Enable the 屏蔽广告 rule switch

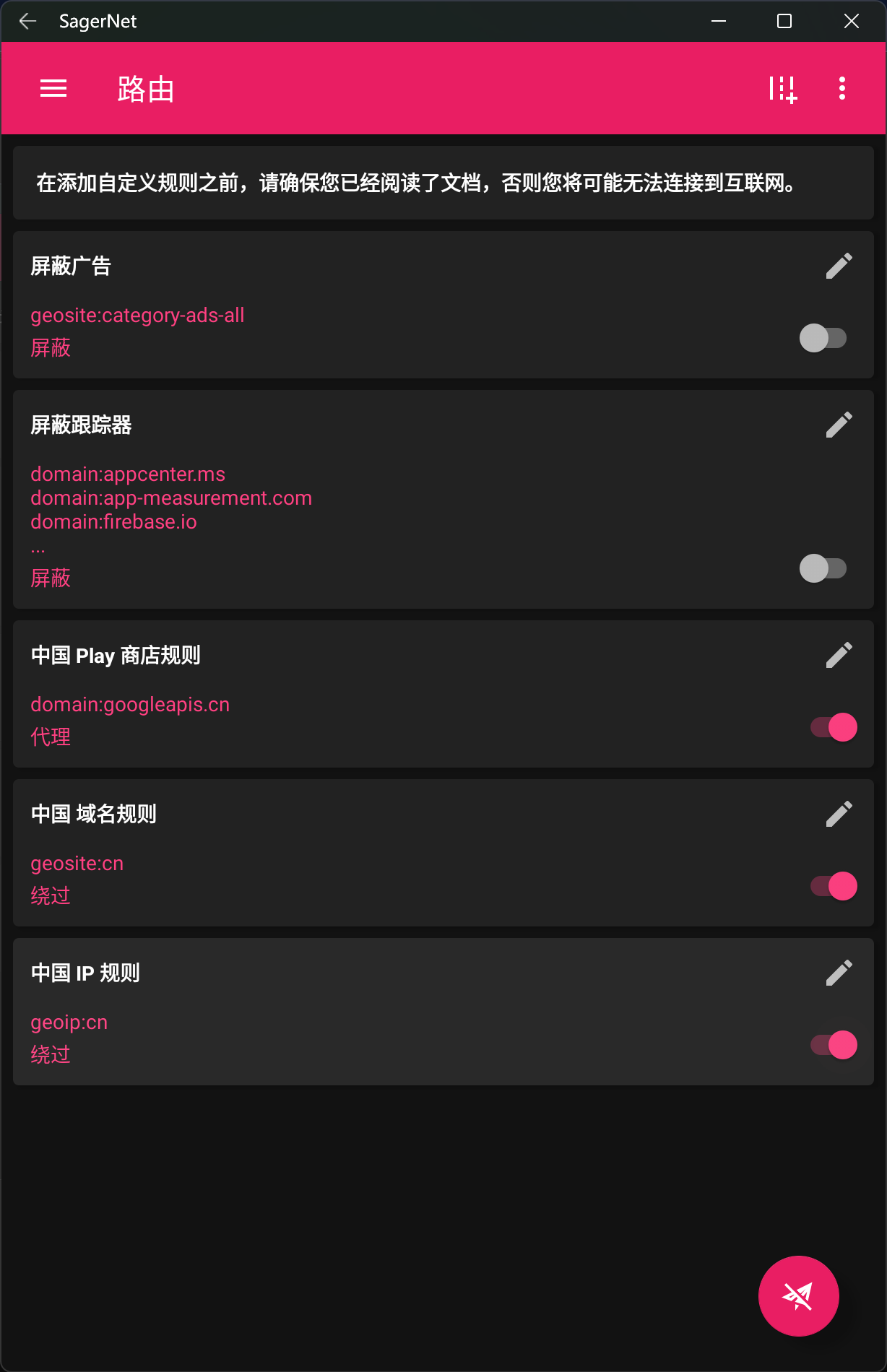(823, 338)
